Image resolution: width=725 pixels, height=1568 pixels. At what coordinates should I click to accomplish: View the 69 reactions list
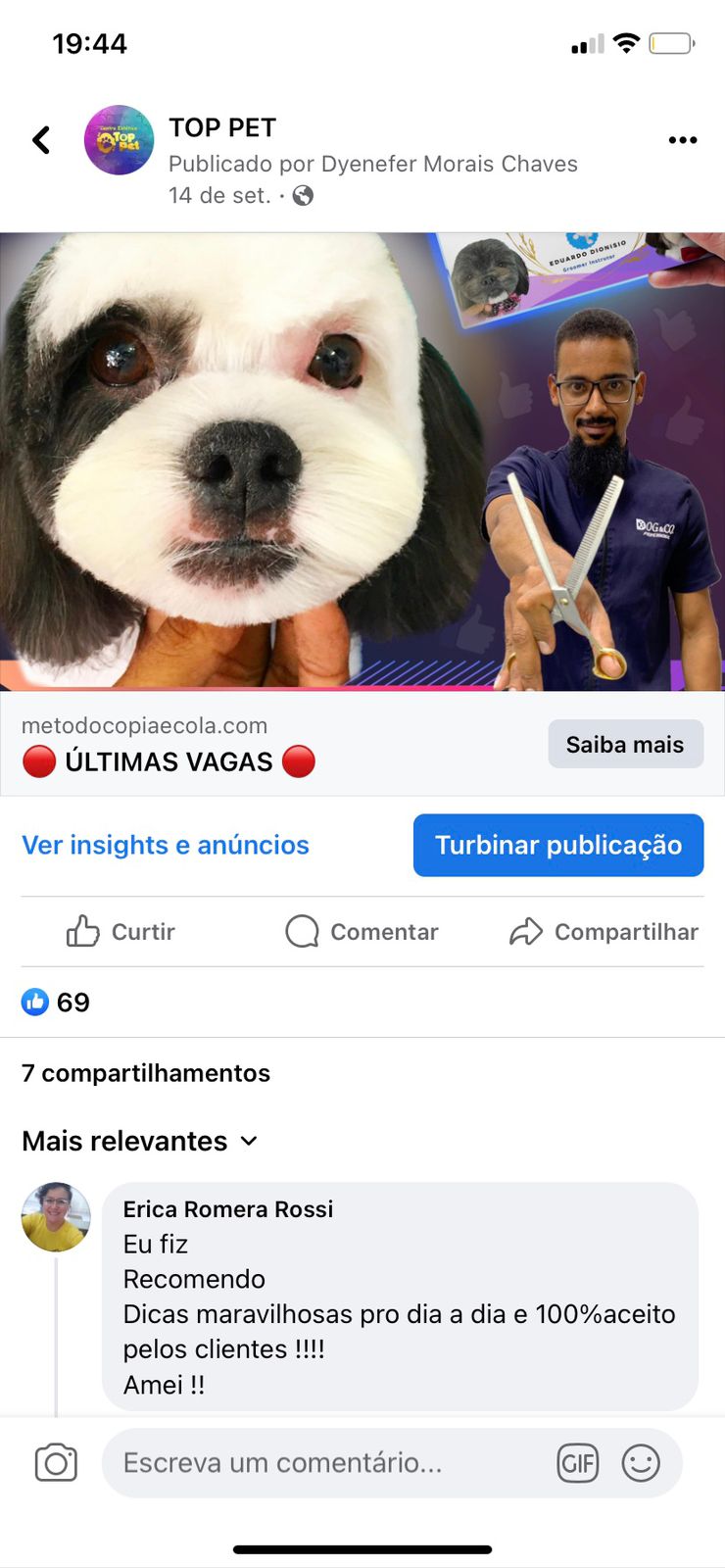pyautogui.click(x=56, y=1002)
